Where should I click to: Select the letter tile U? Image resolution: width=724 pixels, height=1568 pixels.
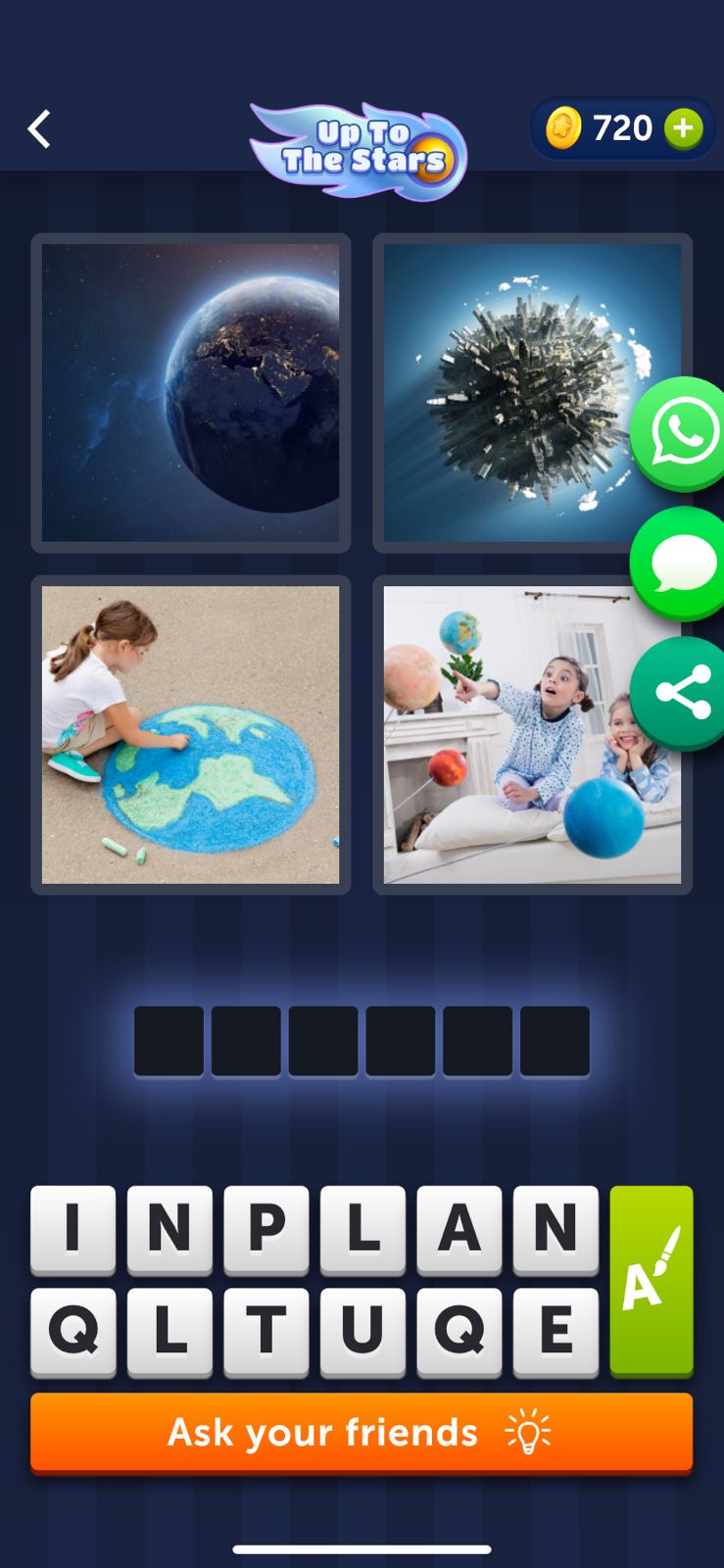tap(362, 1332)
